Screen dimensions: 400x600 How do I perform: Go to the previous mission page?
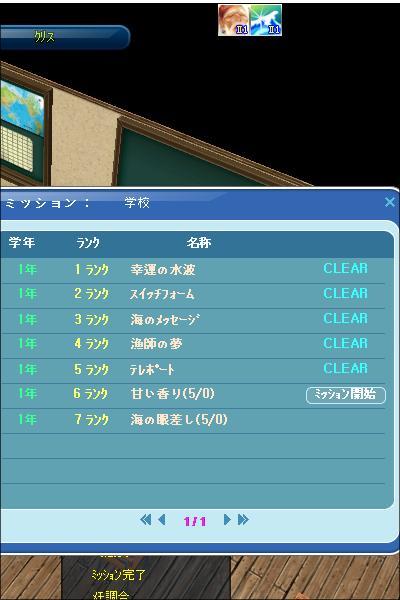(162, 520)
